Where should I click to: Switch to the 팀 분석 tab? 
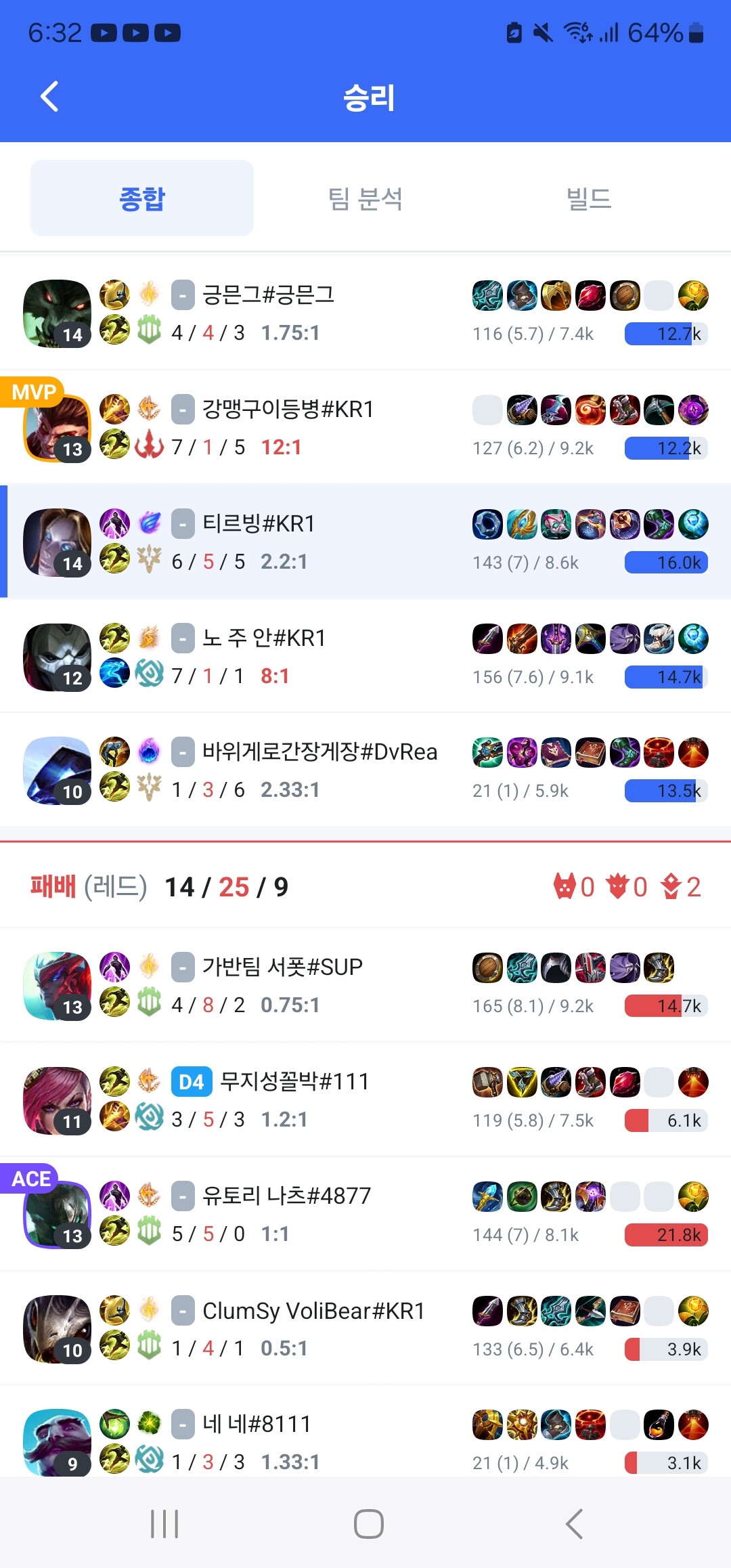[x=365, y=199]
